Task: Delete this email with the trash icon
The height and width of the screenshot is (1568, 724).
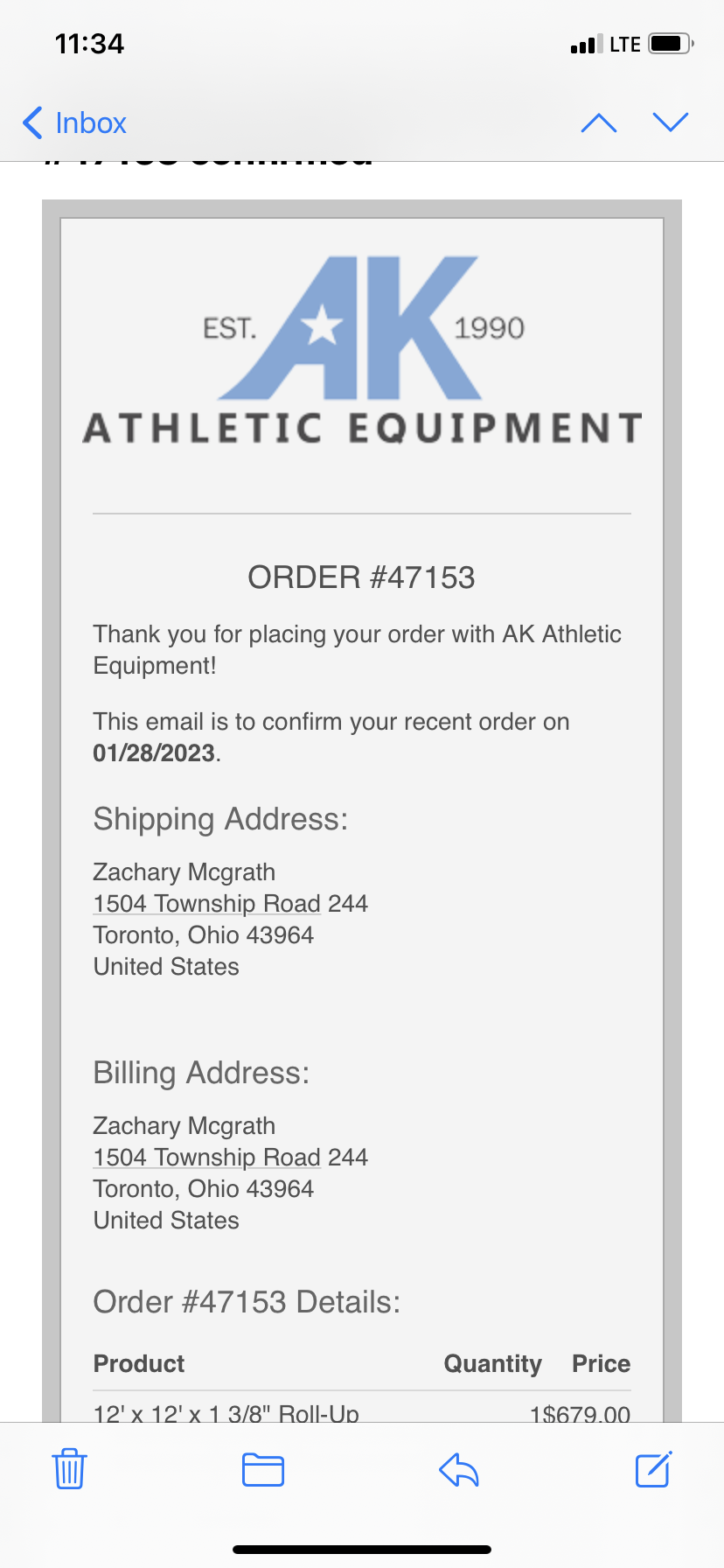Action: [69, 1469]
